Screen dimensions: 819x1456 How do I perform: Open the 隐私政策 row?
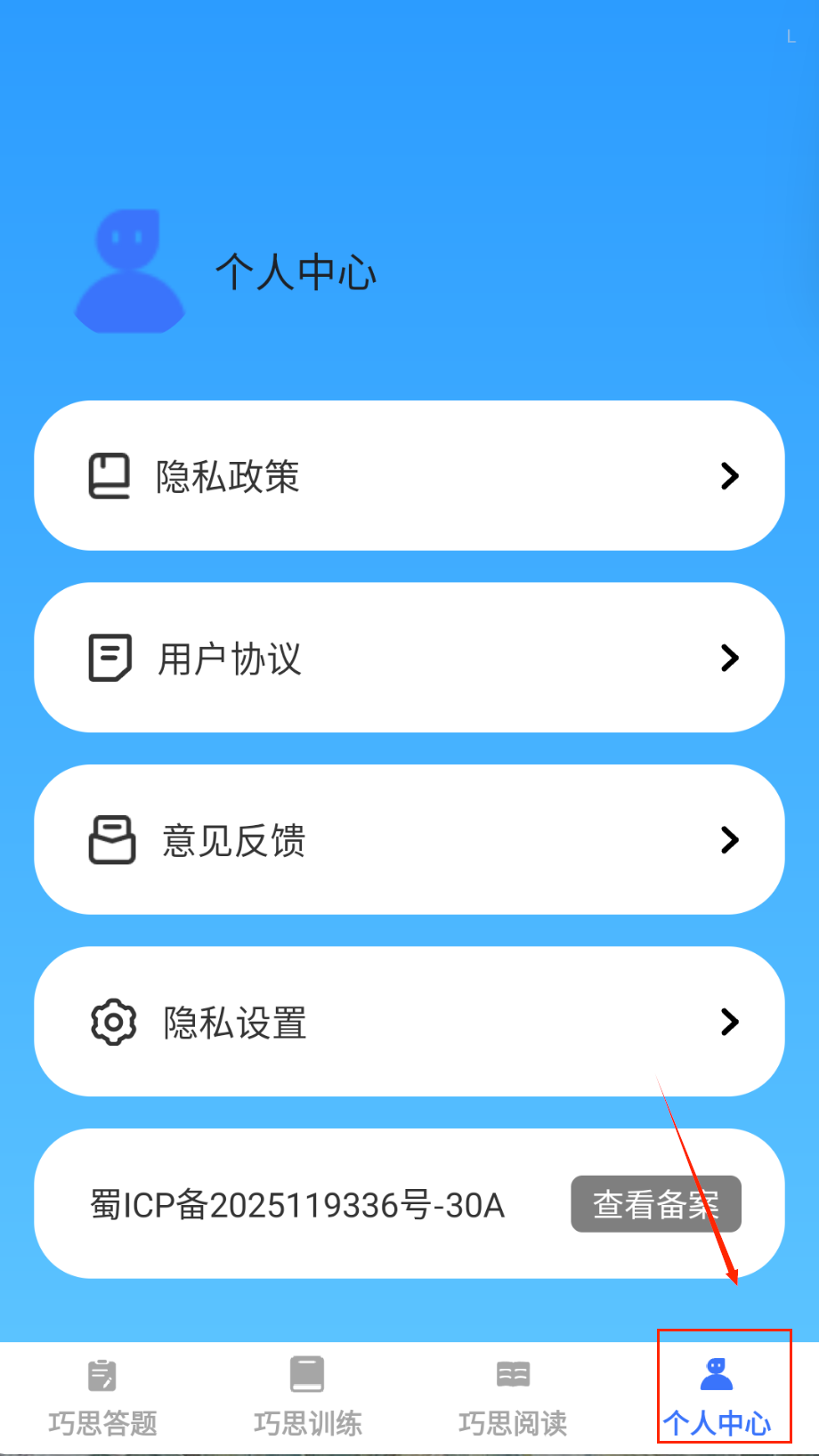click(x=409, y=475)
